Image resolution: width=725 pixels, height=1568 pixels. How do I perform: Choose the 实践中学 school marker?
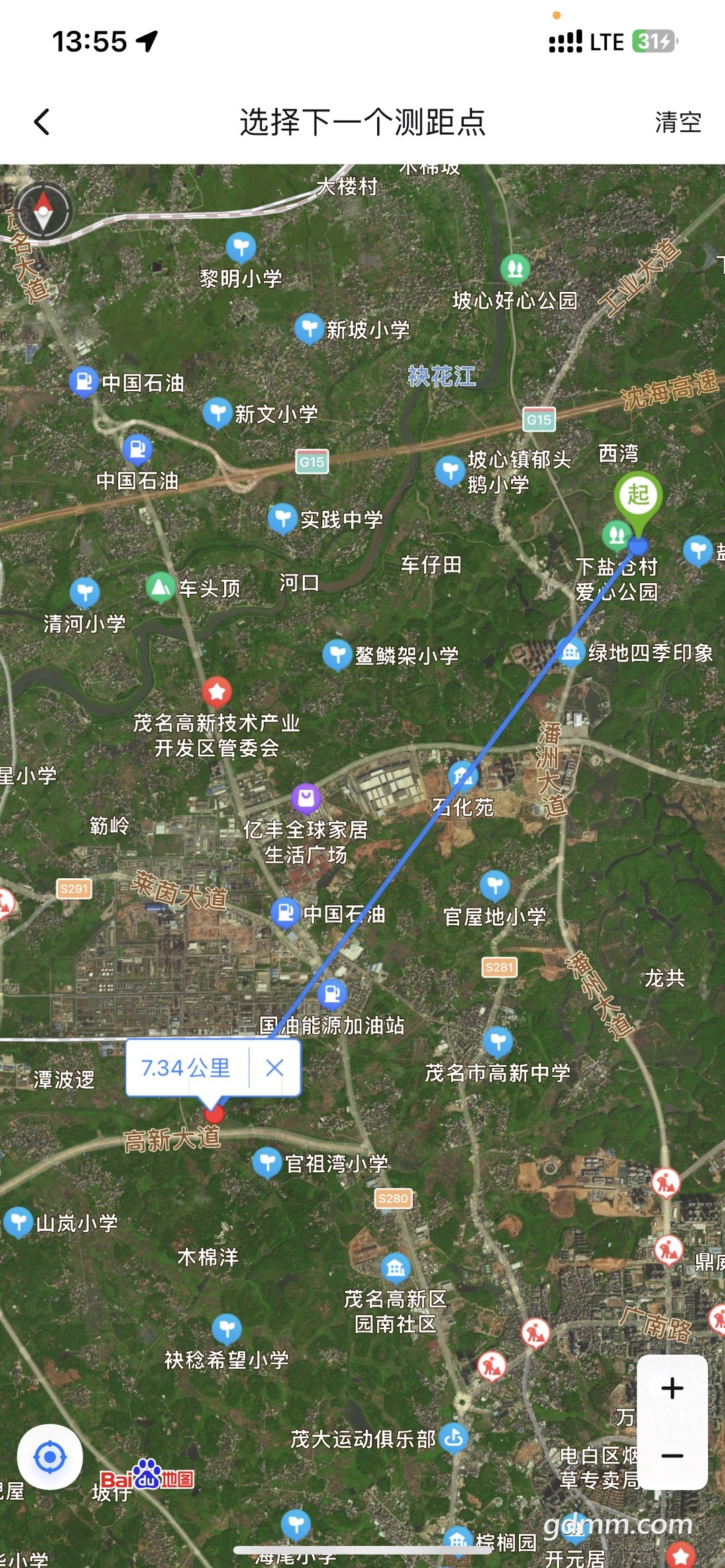[283, 519]
